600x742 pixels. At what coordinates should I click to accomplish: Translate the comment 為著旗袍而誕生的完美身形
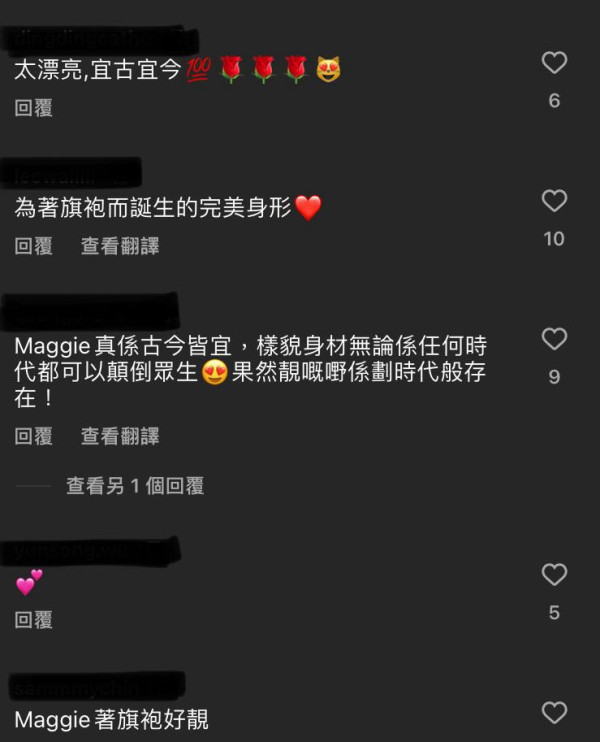120,246
